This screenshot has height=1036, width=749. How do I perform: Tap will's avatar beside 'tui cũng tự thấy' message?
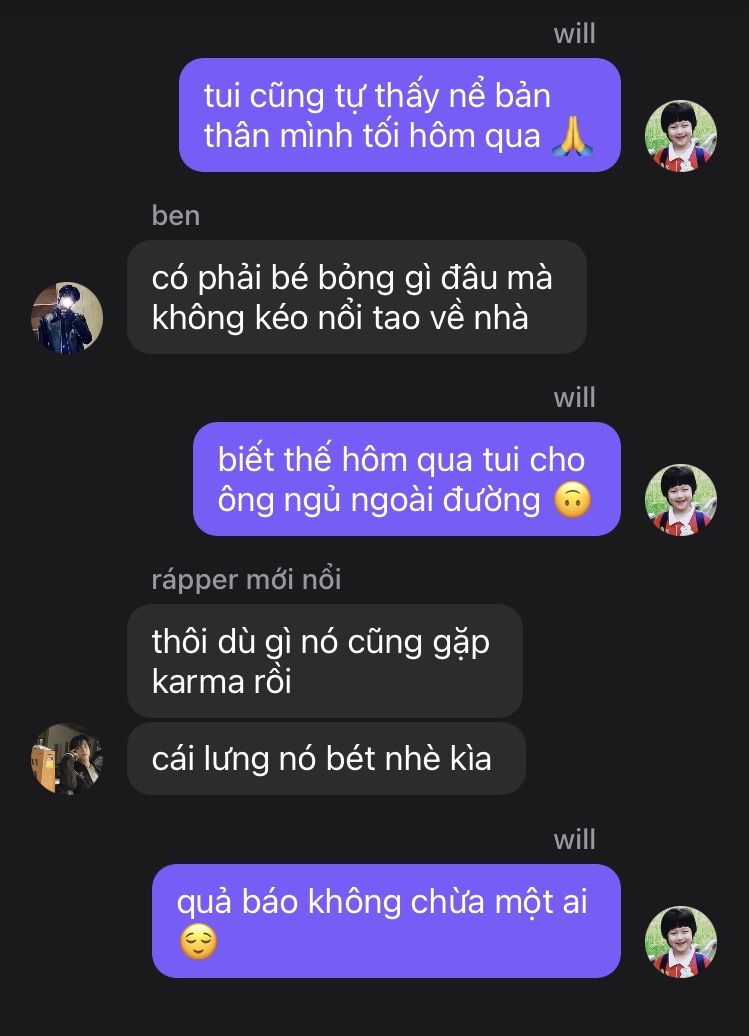(x=681, y=136)
